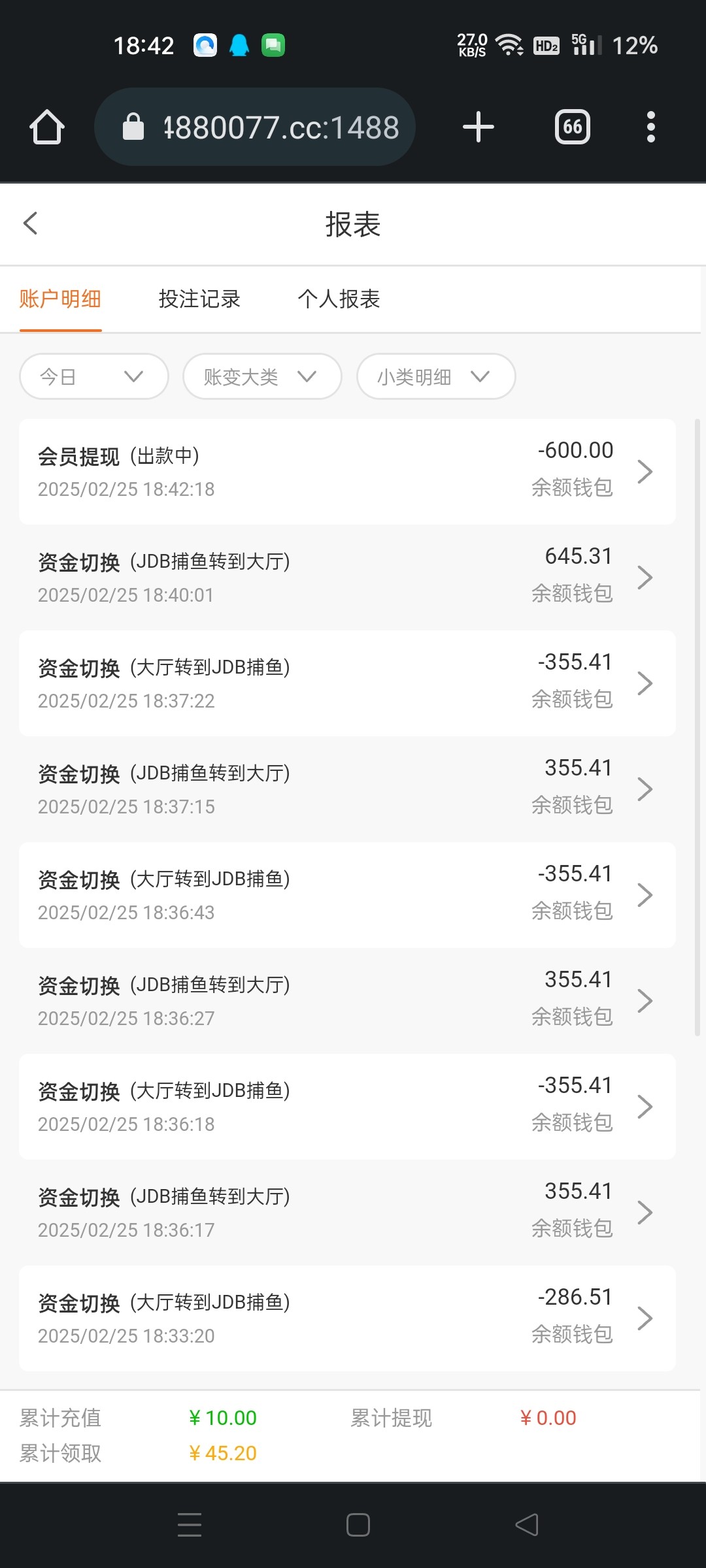Open the 355.41 record at 18:36:27
This screenshot has height=1568, width=706.
coord(347,1001)
